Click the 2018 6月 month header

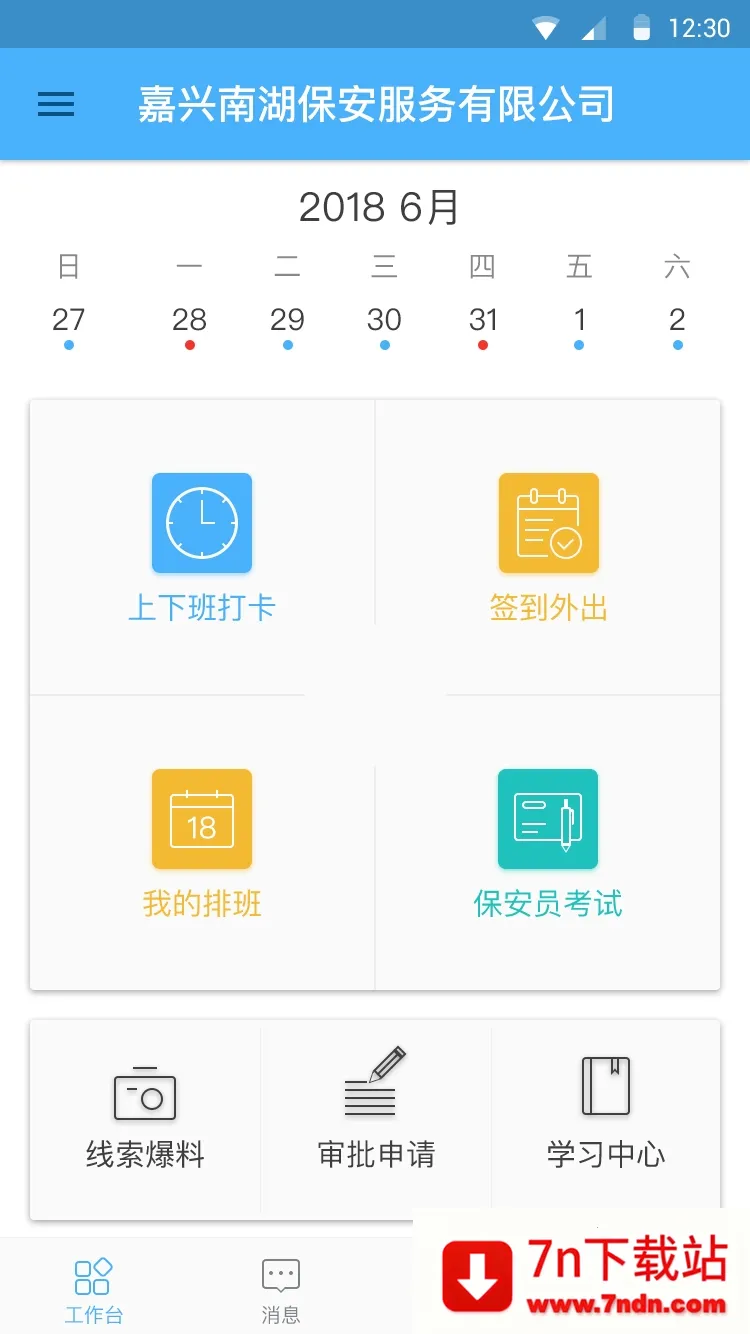tap(379, 207)
